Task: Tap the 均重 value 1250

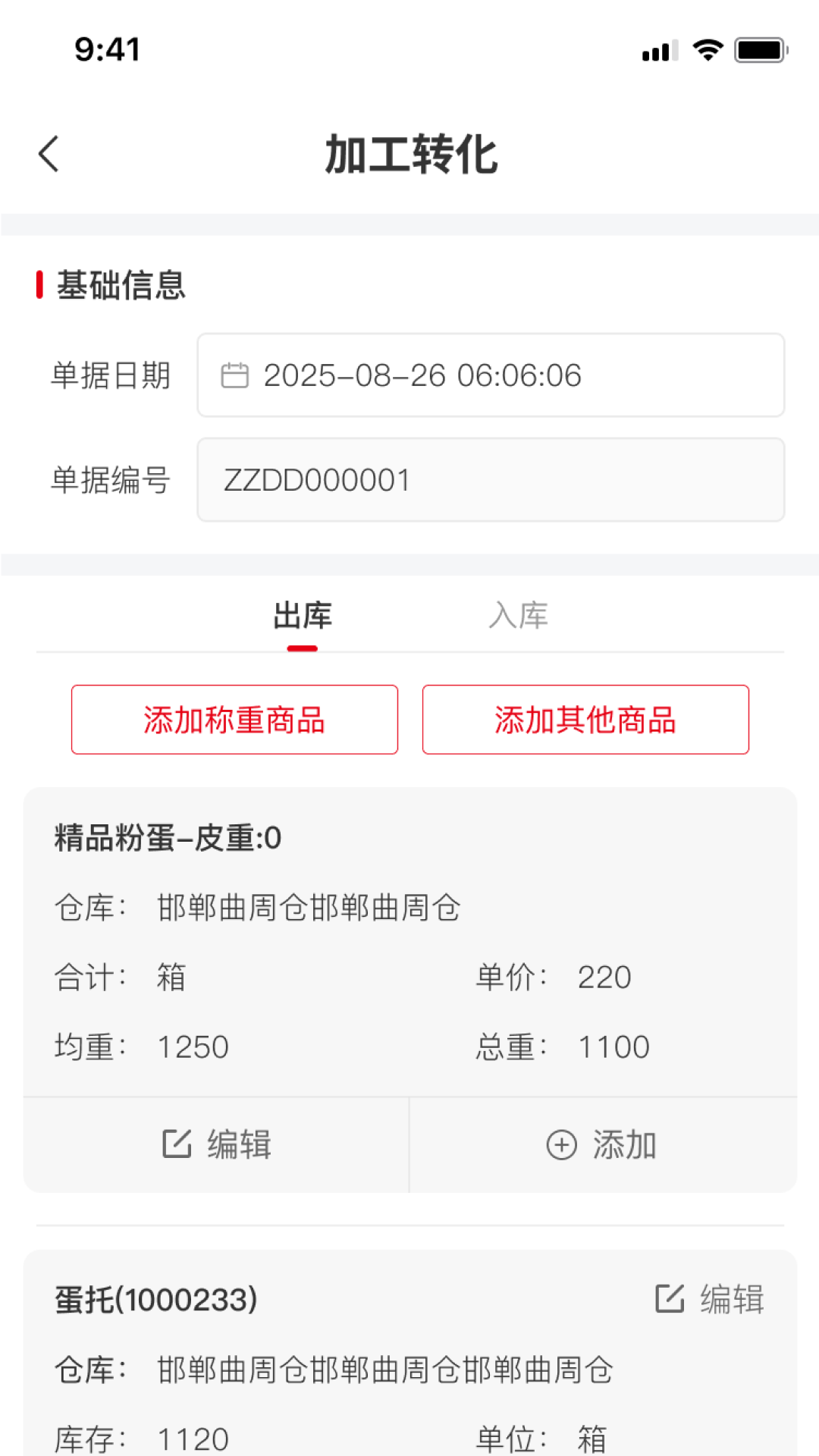Action: click(x=192, y=1046)
